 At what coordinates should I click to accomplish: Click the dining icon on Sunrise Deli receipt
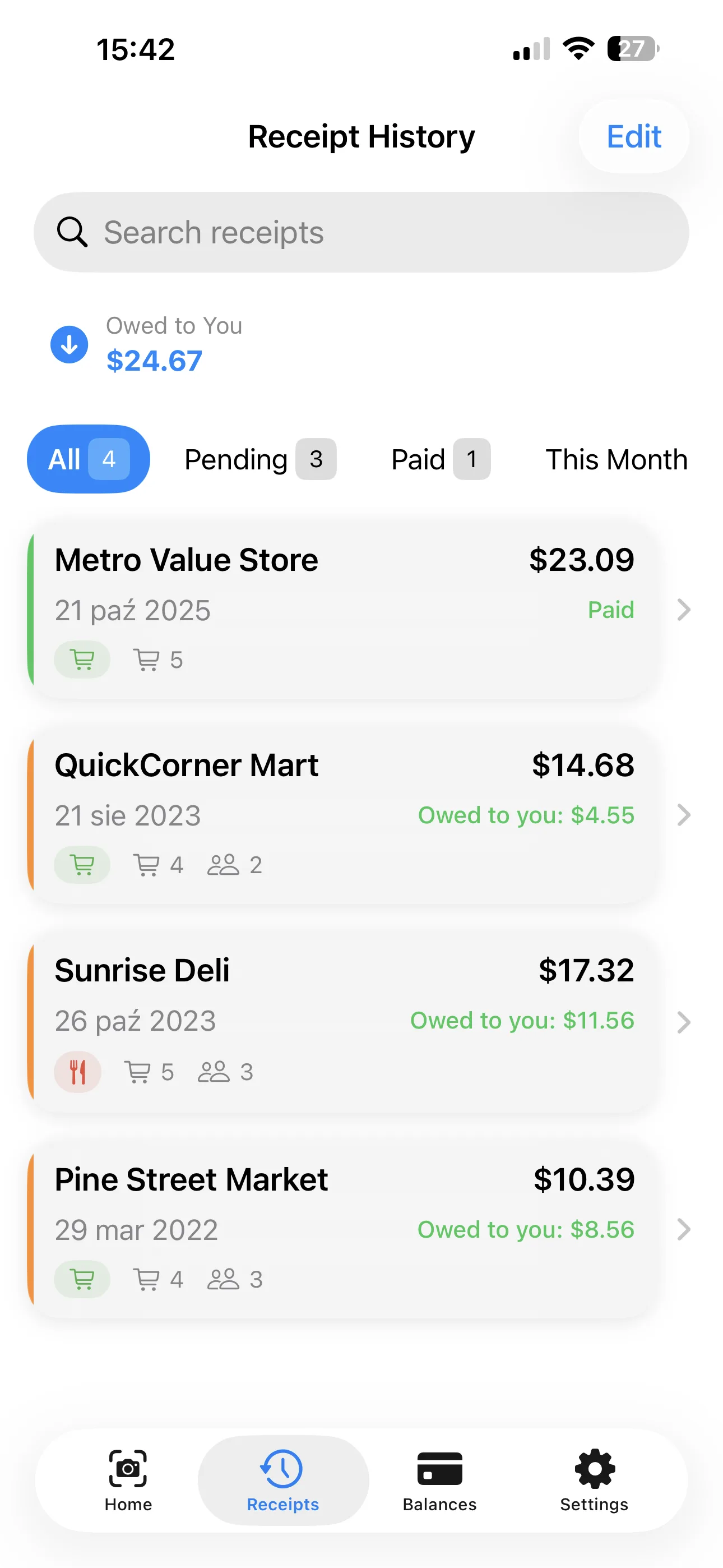[x=77, y=1071]
